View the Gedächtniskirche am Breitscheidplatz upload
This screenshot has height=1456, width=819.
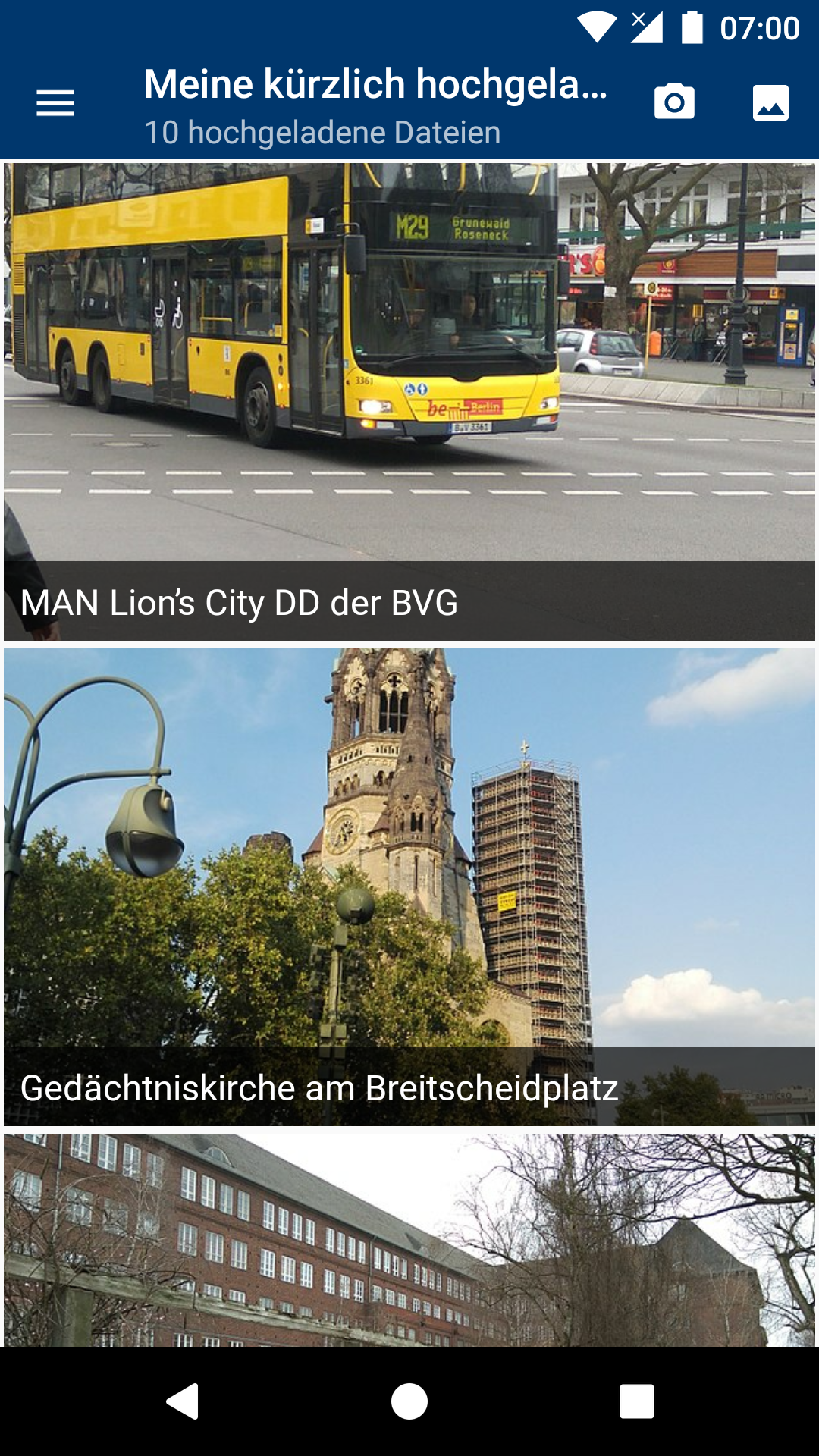[409, 887]
